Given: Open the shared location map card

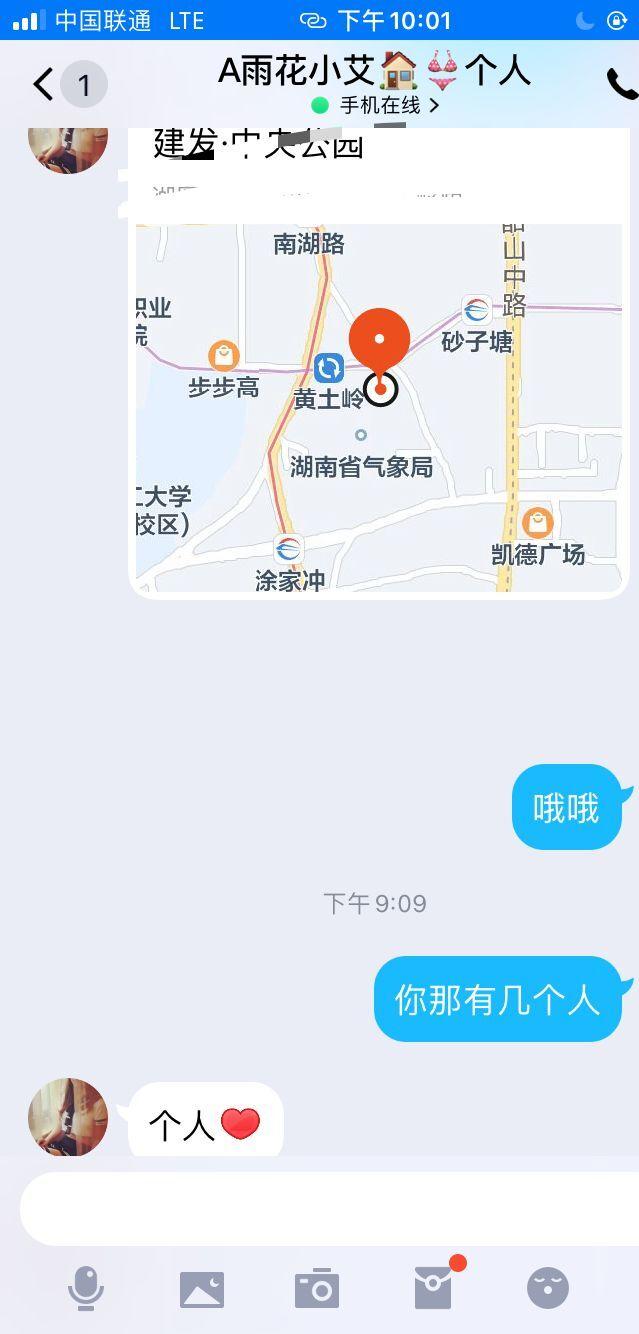Looking at the screenshot, I should click(379, 400).
